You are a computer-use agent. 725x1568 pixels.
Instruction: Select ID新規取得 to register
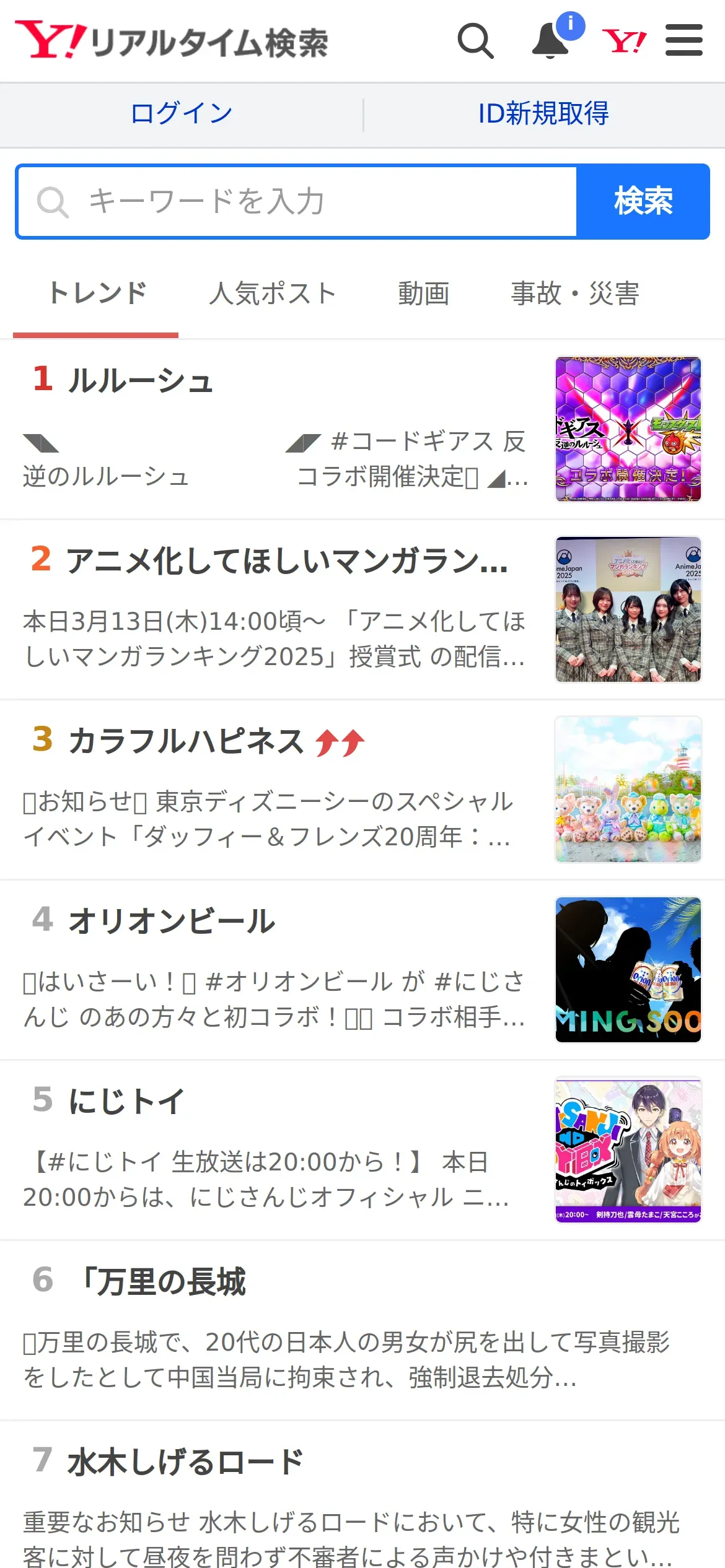[543, 113]
